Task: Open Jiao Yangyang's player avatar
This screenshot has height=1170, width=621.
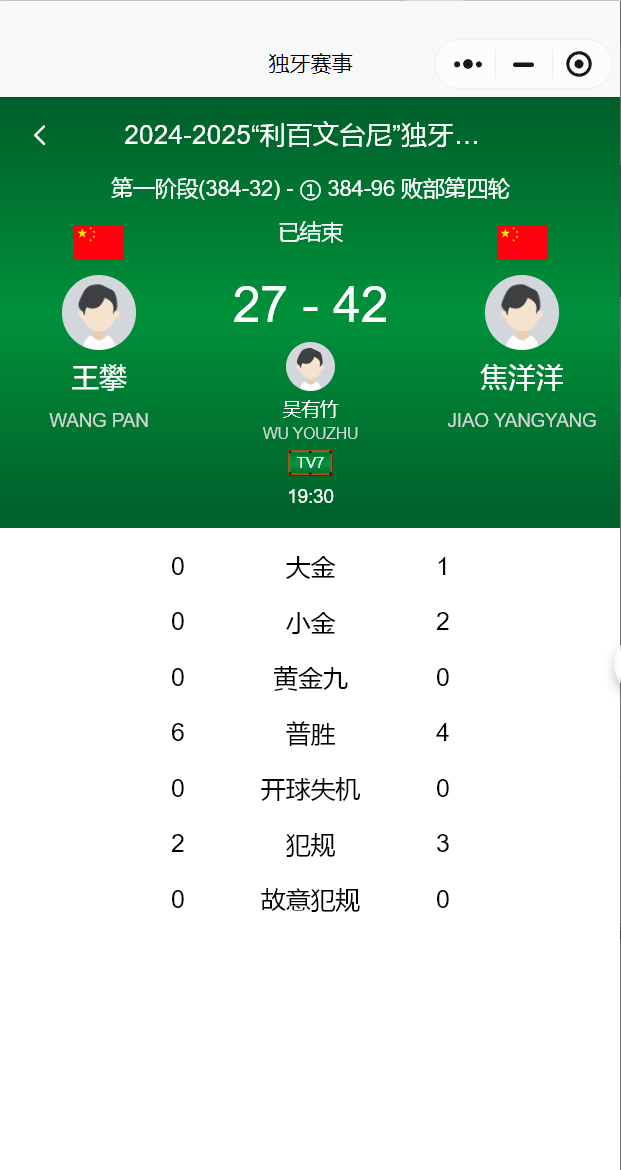Action: [522, 313]
